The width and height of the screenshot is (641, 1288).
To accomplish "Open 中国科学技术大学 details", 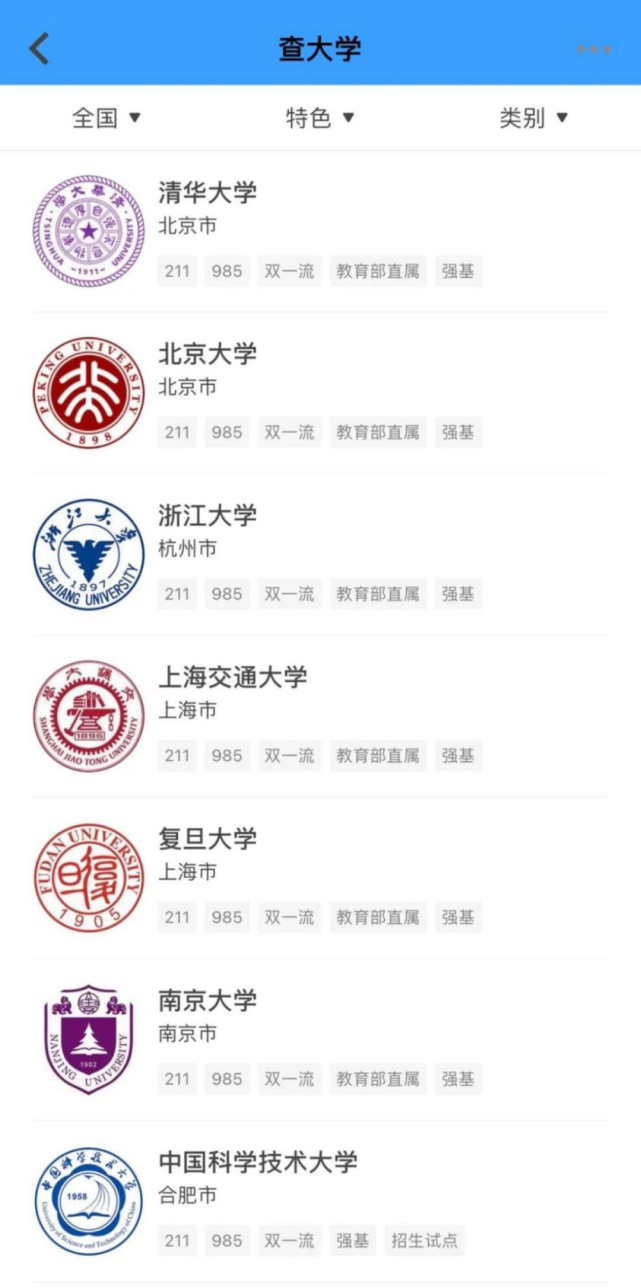I will [320, 1202].
